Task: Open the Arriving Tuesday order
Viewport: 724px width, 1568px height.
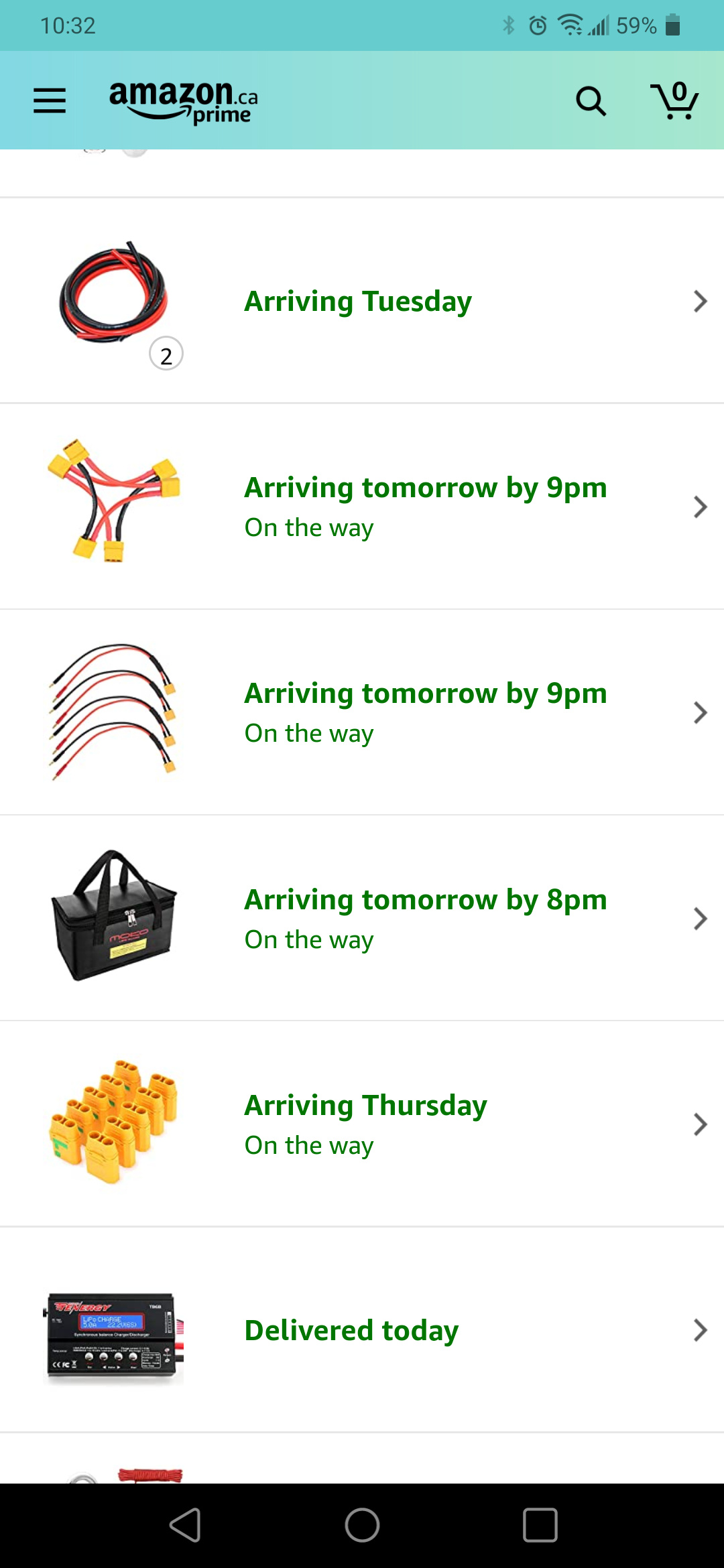Action: point(362,301)
